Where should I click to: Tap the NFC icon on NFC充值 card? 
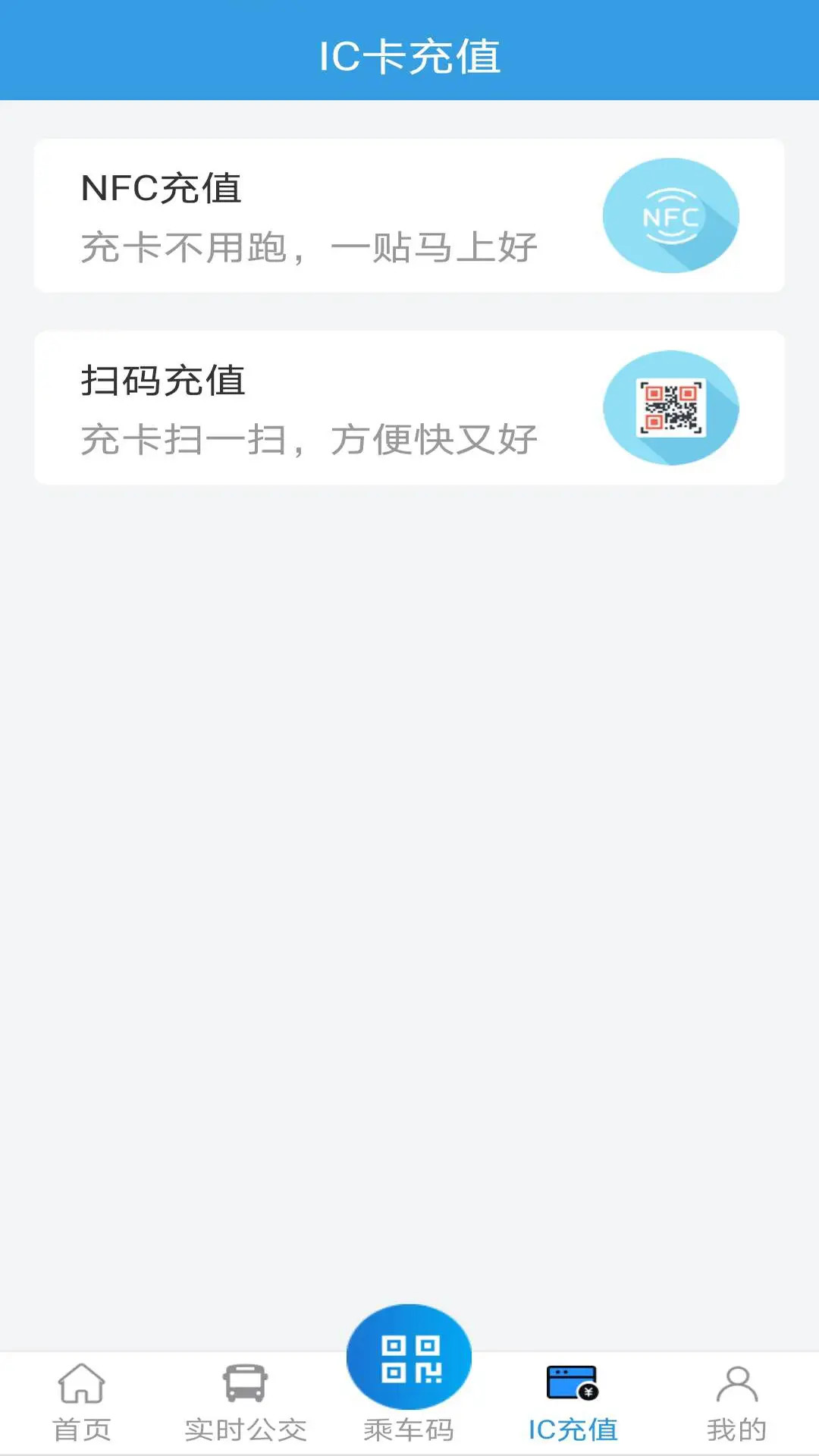tap(670, 216)
